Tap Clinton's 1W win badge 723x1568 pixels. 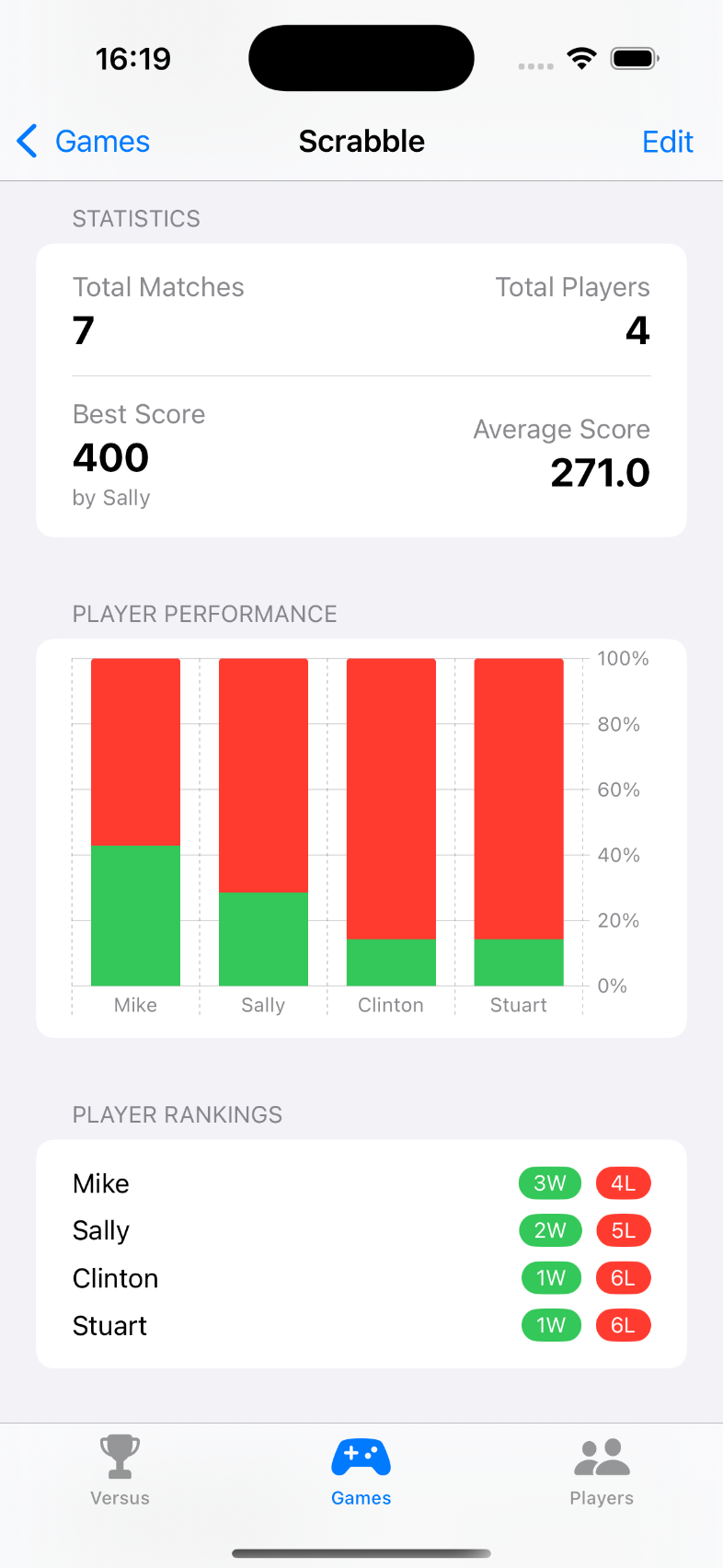point(550,1278)
